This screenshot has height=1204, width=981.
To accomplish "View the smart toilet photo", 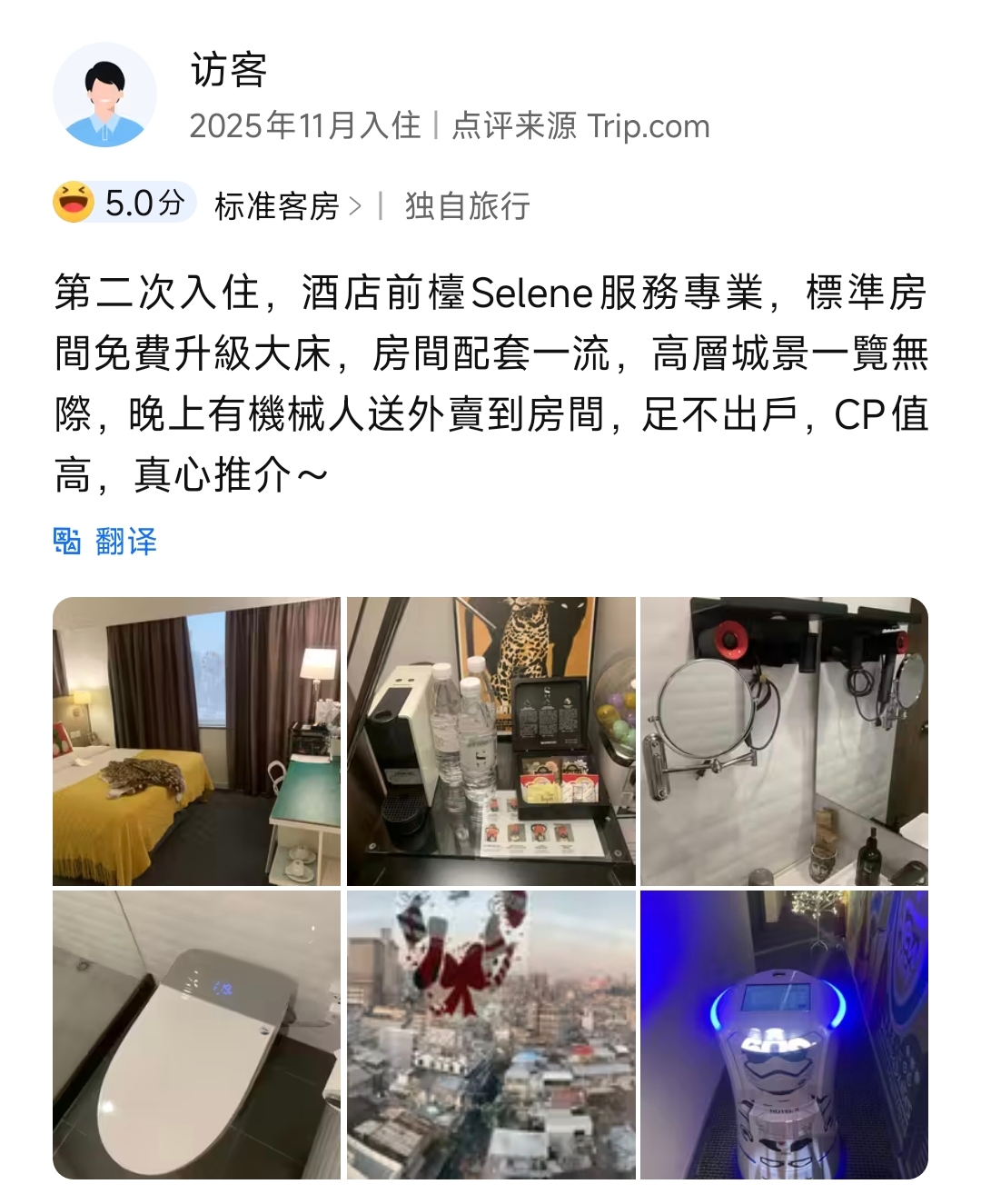I will 196,1034.
